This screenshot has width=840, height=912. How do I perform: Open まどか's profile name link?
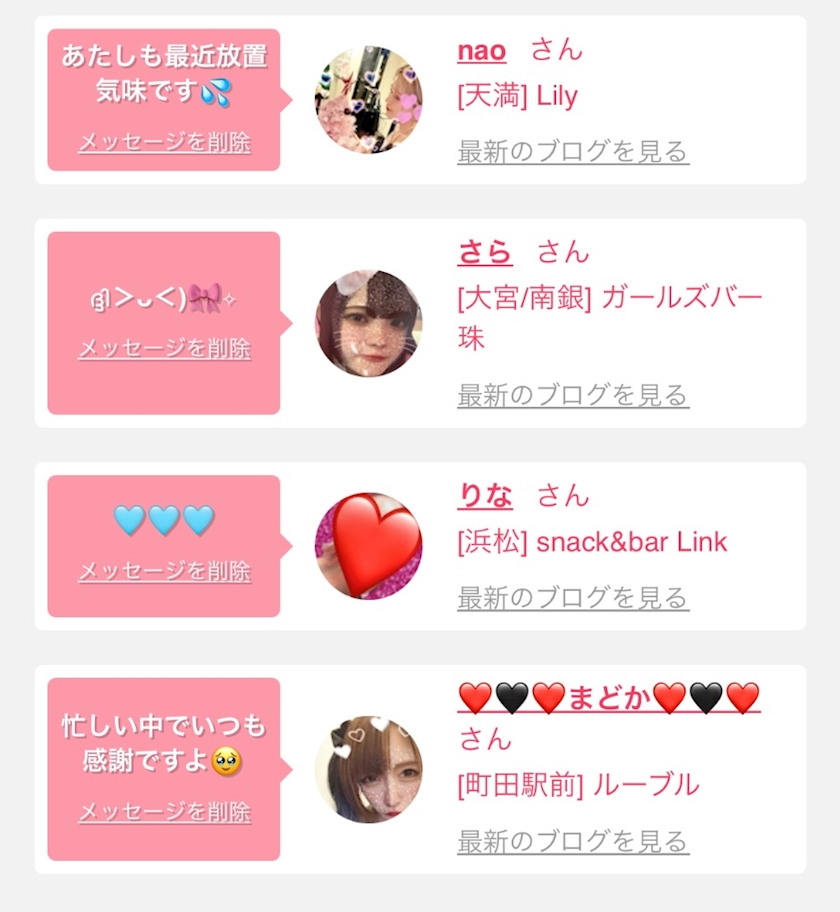608,698
